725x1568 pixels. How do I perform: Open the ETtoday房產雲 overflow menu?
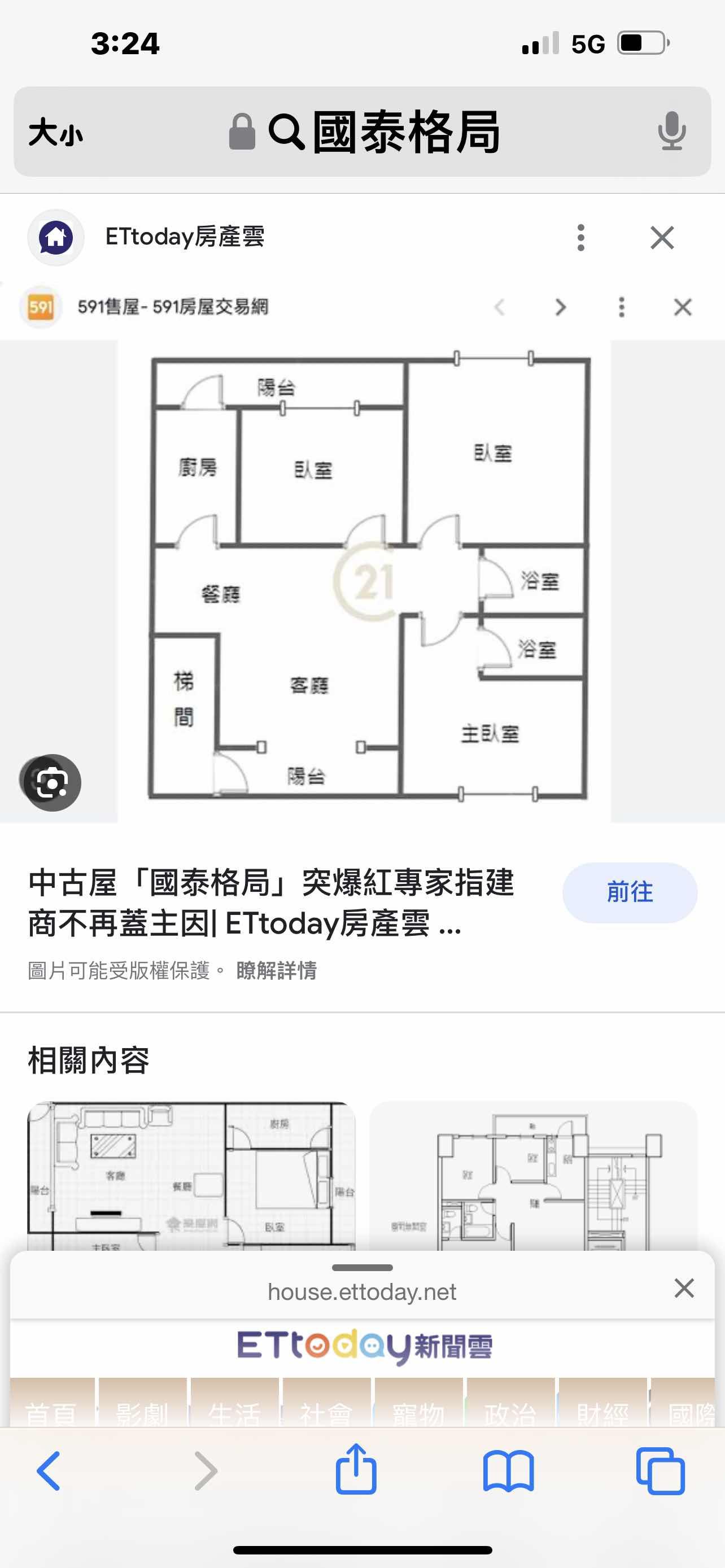point(580,238)
